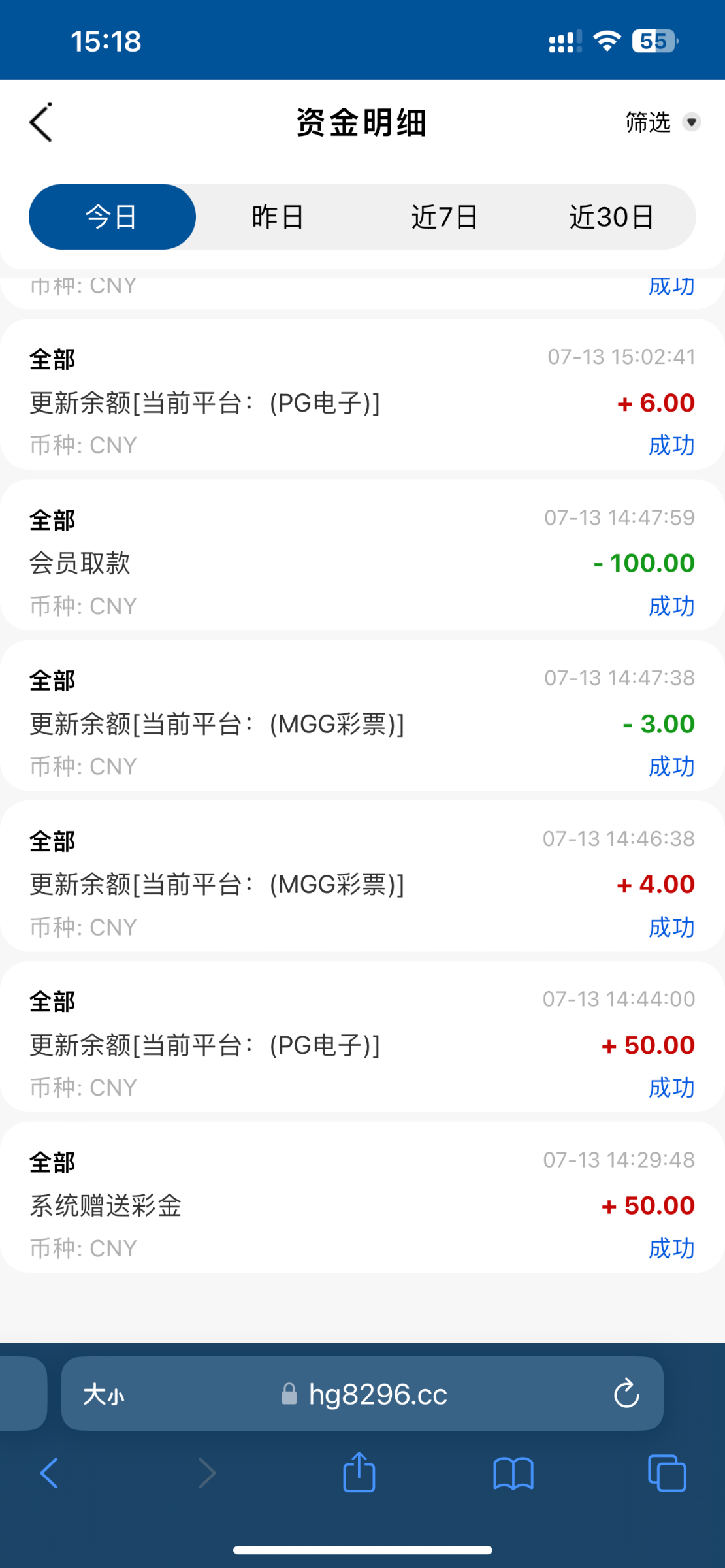
Task: Switch to the 昨日 tab
Action: coord(278,217)
